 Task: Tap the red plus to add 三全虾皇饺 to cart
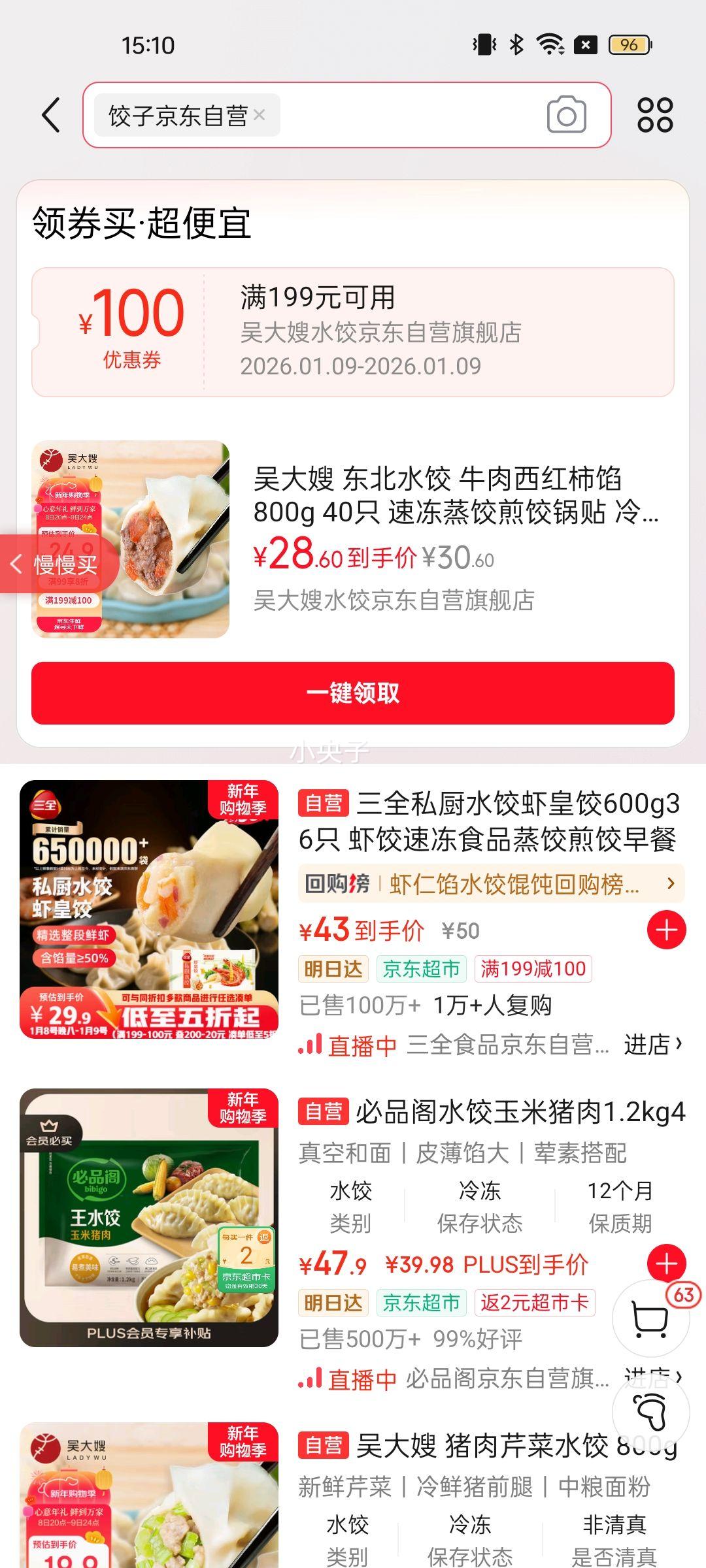pyautogui.click(x=667, y=928)
